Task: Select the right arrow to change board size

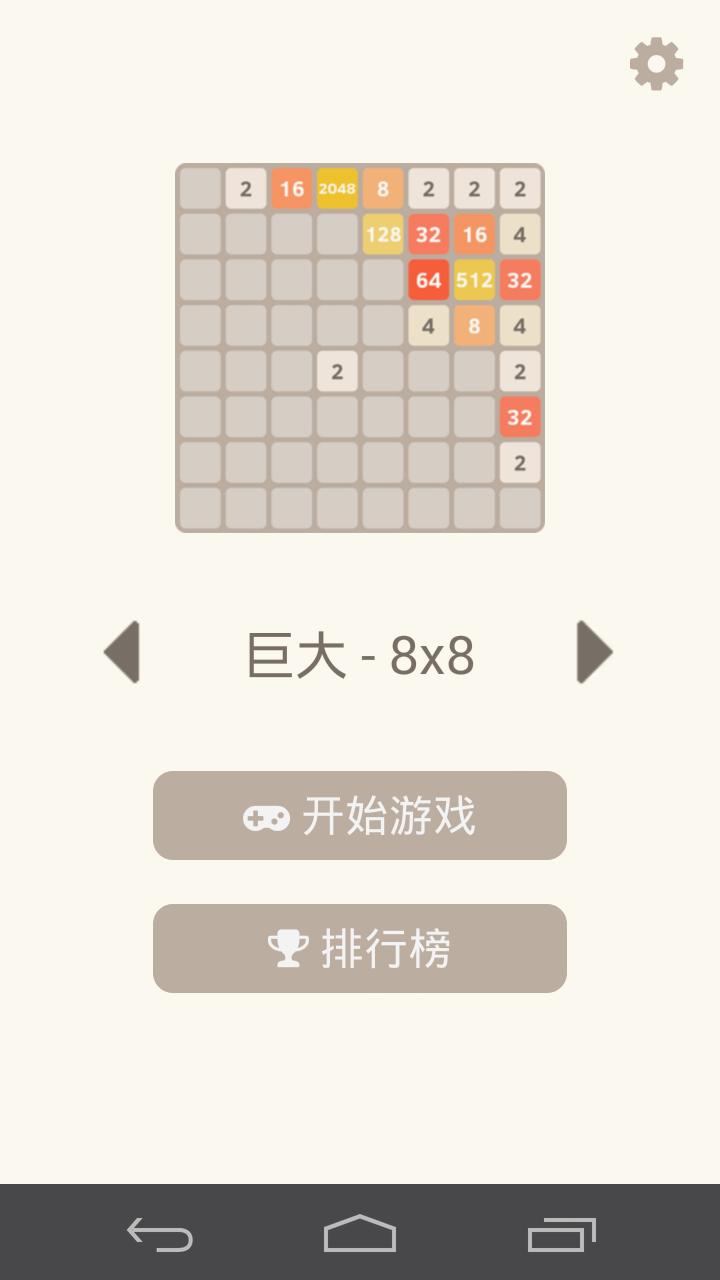Action: pos(595,652)
